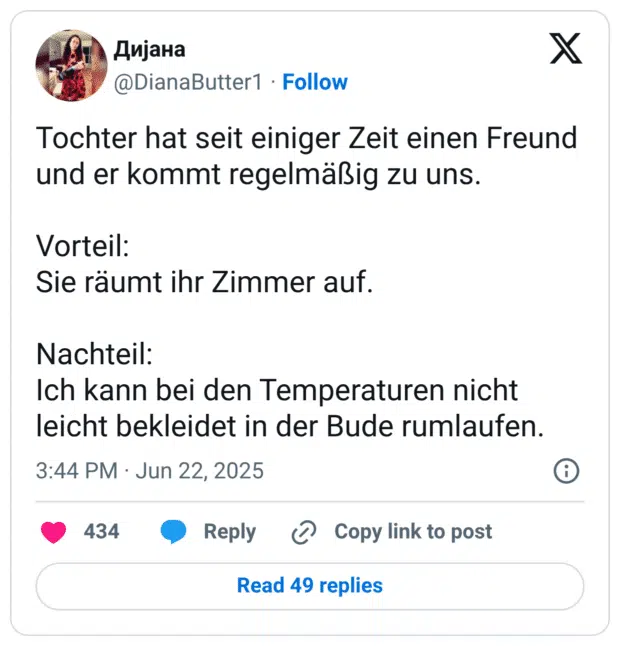Screen dimensions: 620x646
Task: Like this tweet with the heart
Action: pos(54,532)
